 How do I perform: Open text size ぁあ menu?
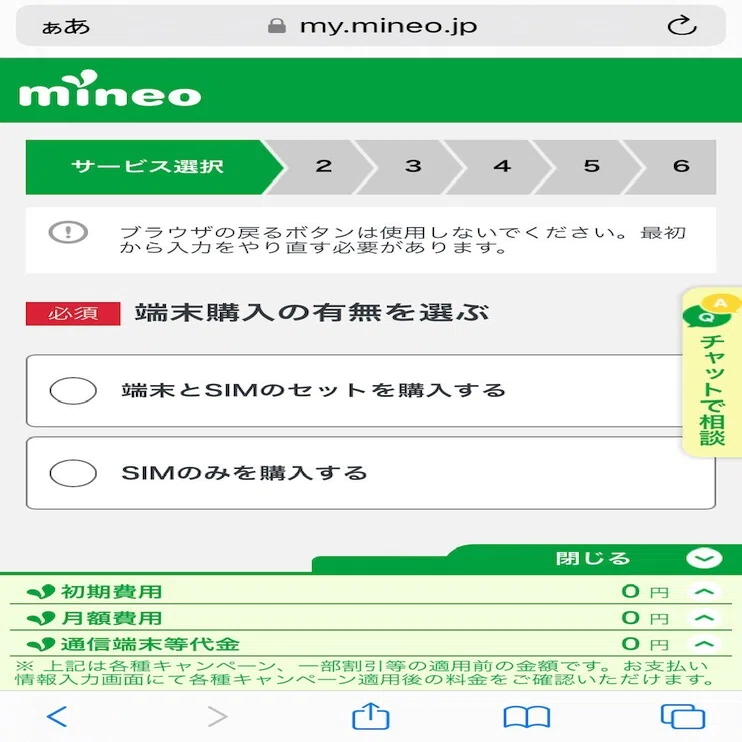coord(66,26)
